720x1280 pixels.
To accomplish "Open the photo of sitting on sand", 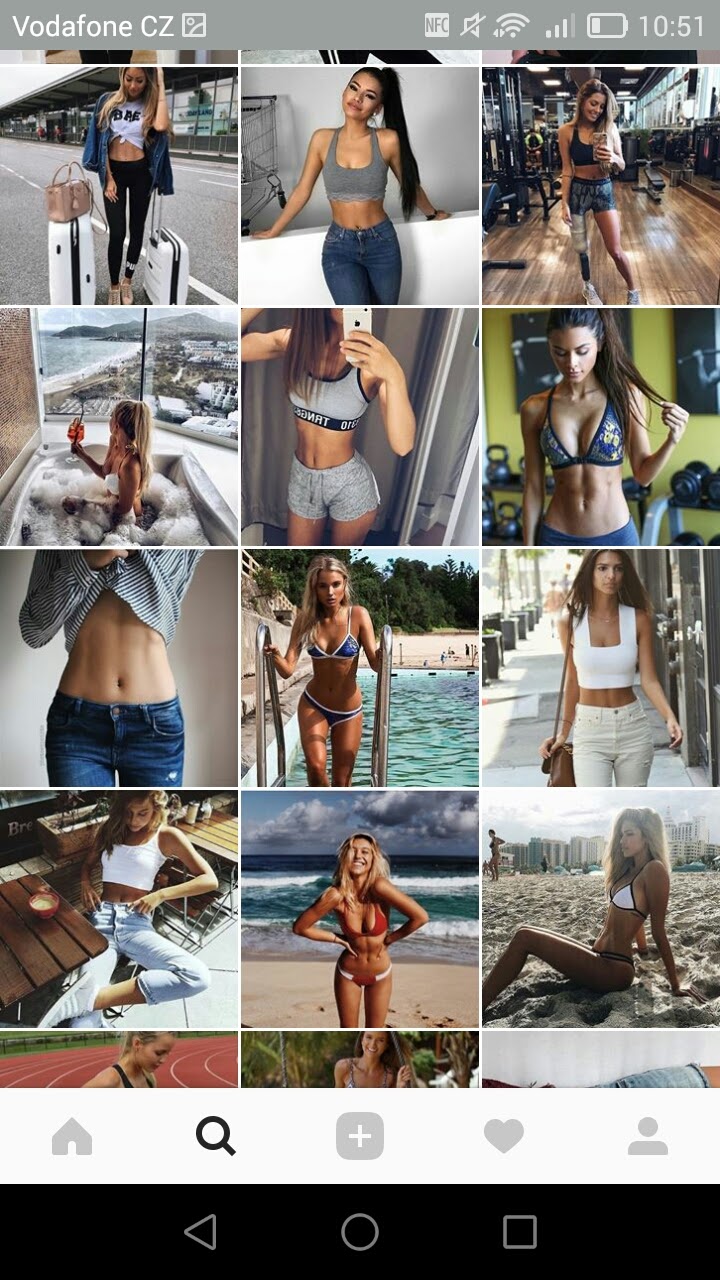I will point(601,909).
